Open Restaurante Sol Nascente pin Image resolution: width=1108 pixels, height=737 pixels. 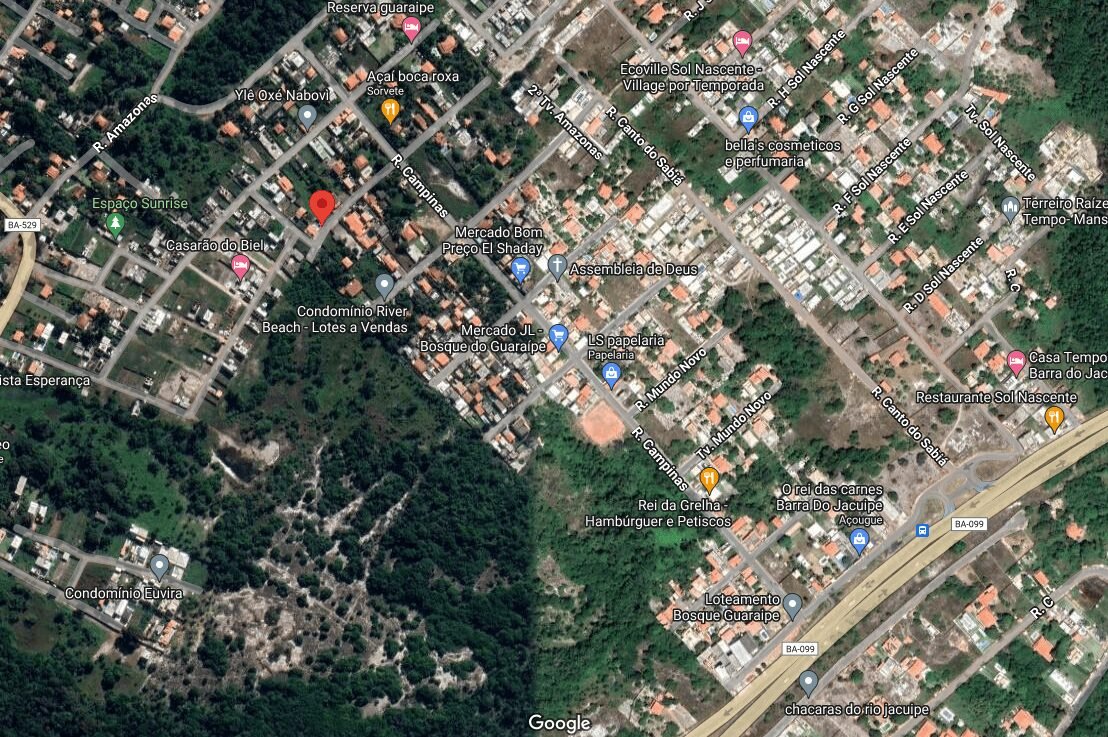pyautogui.click(x=1053, y=418)
